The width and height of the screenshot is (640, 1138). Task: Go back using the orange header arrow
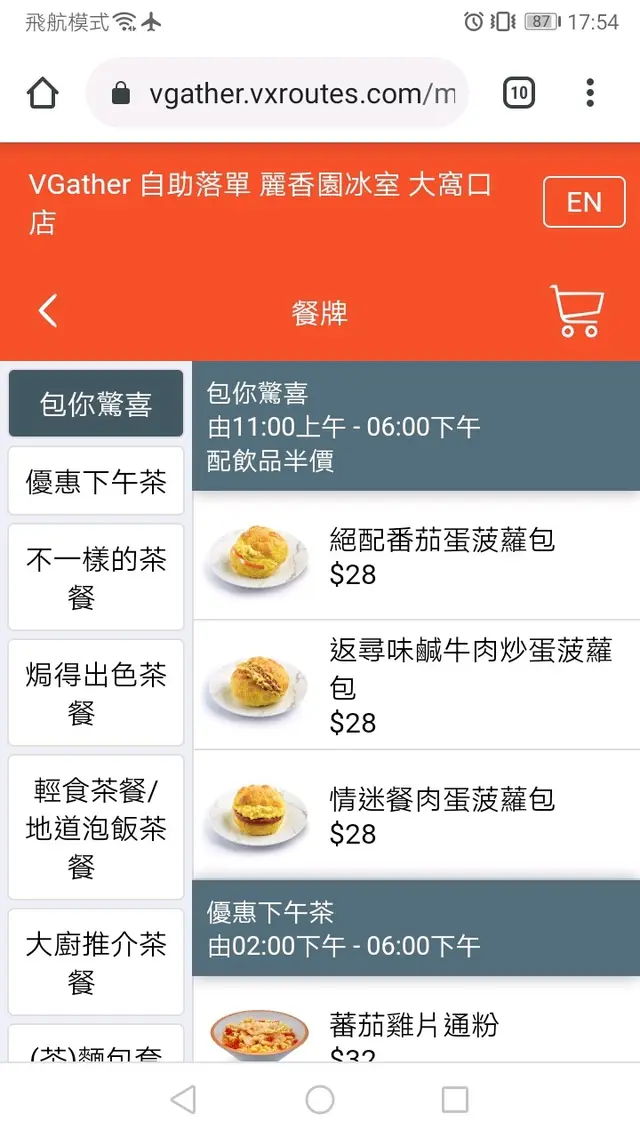click(47, 311)
